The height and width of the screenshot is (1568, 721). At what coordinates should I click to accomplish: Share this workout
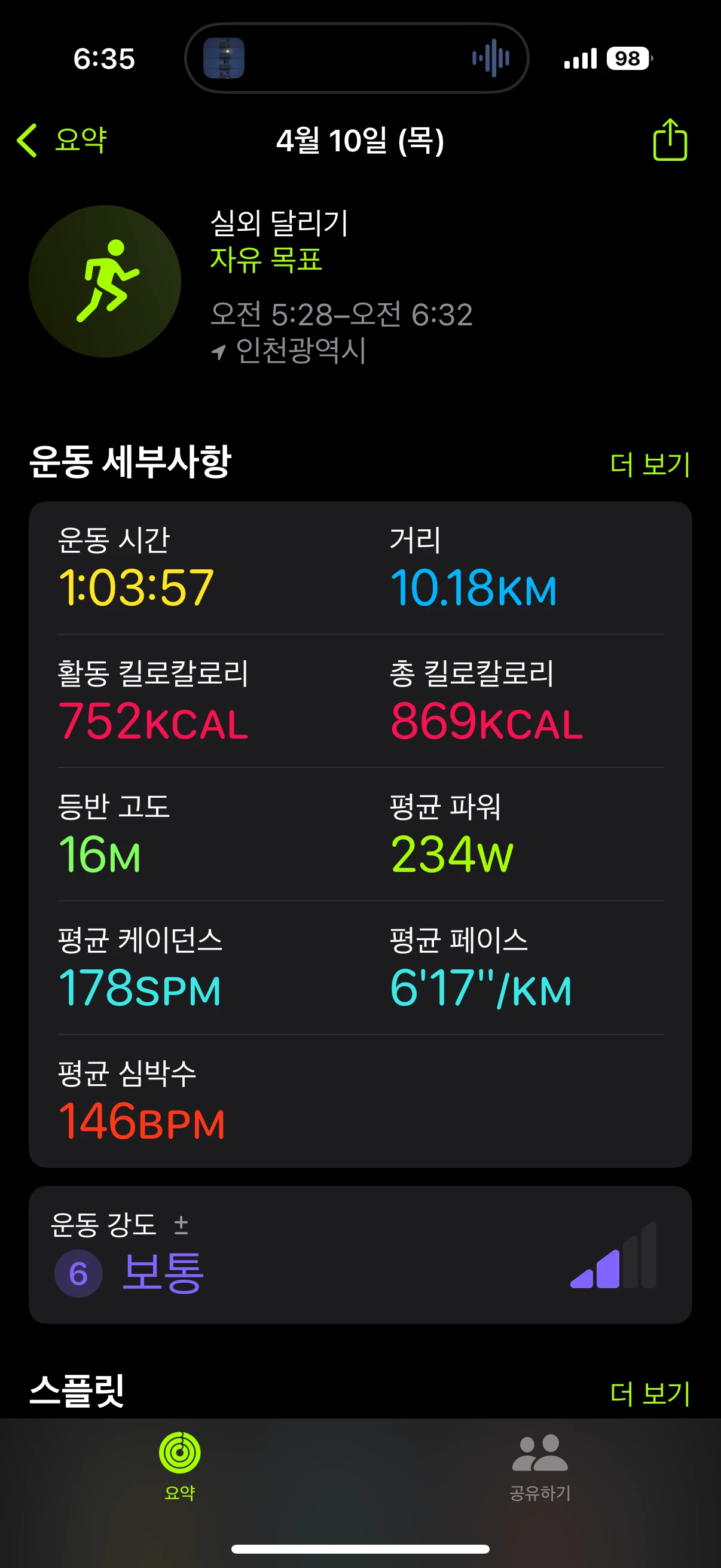point(669,140)
